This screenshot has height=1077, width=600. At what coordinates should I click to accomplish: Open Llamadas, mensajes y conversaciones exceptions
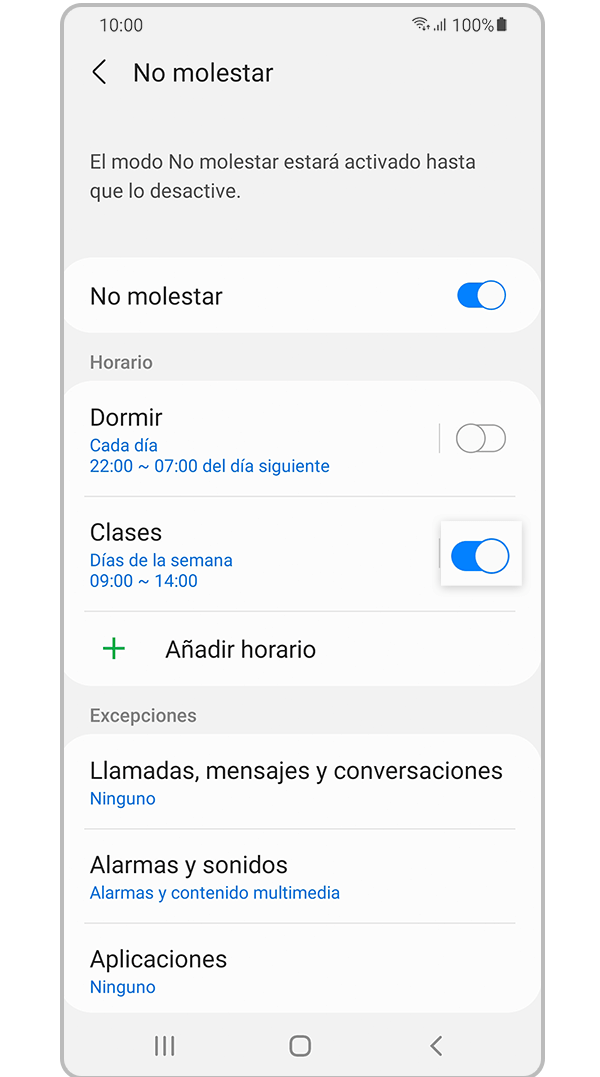(296, 782)
